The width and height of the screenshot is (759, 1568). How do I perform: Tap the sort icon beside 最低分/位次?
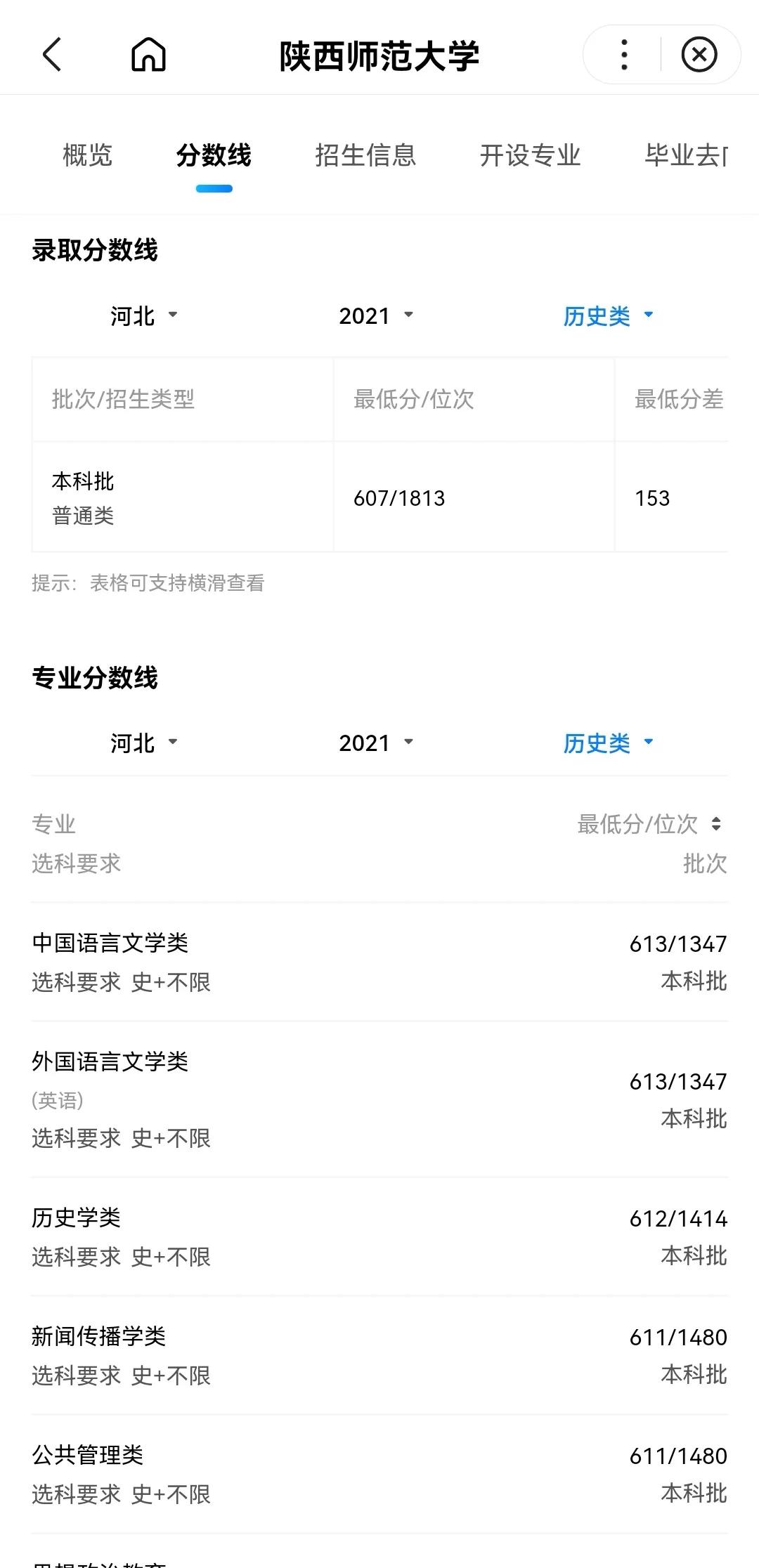pos(715,825)
